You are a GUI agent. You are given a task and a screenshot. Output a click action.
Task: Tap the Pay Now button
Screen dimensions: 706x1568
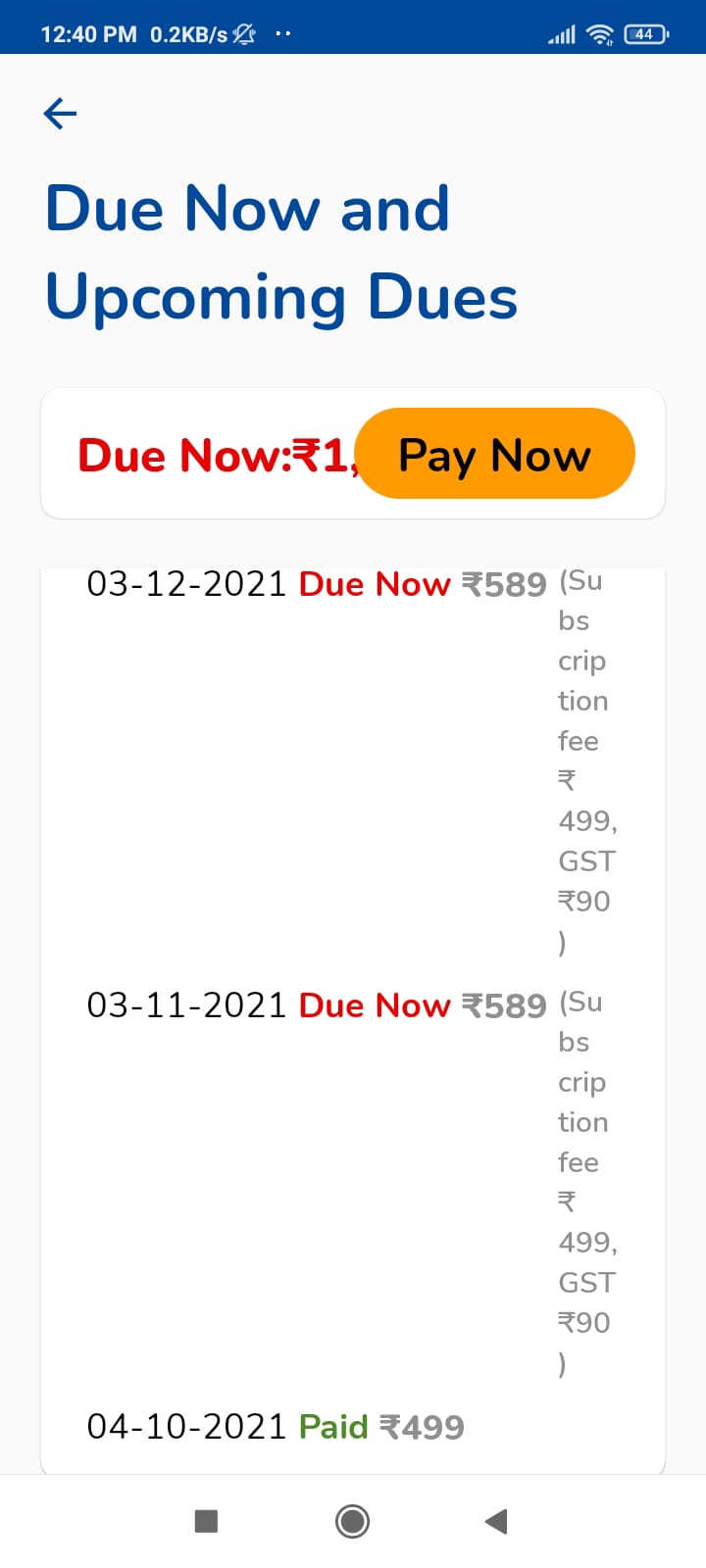[494, 454]
